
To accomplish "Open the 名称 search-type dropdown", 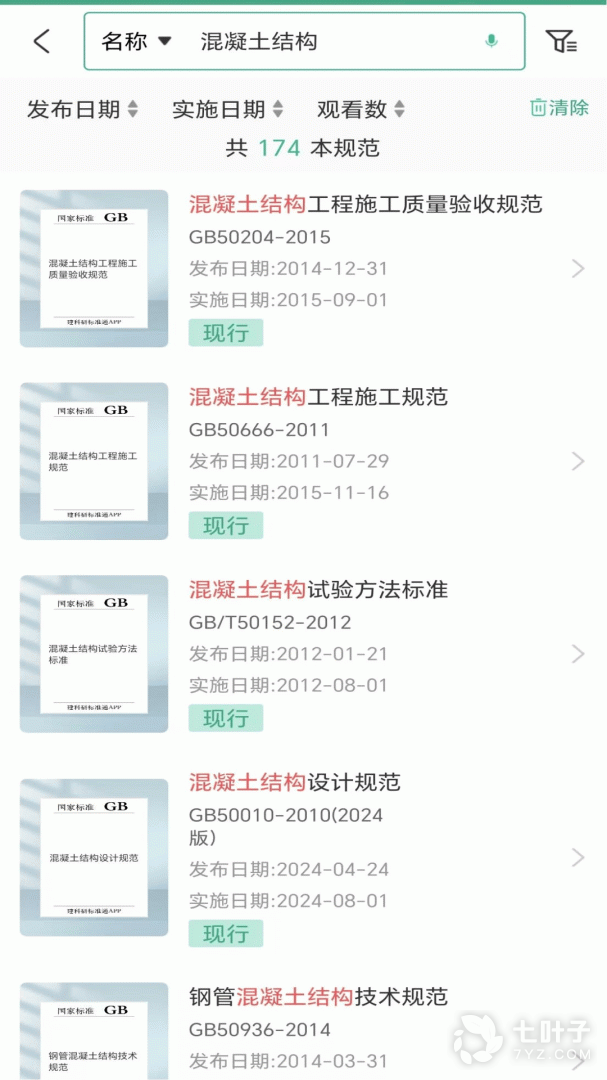I will click(x=137, y=41).
